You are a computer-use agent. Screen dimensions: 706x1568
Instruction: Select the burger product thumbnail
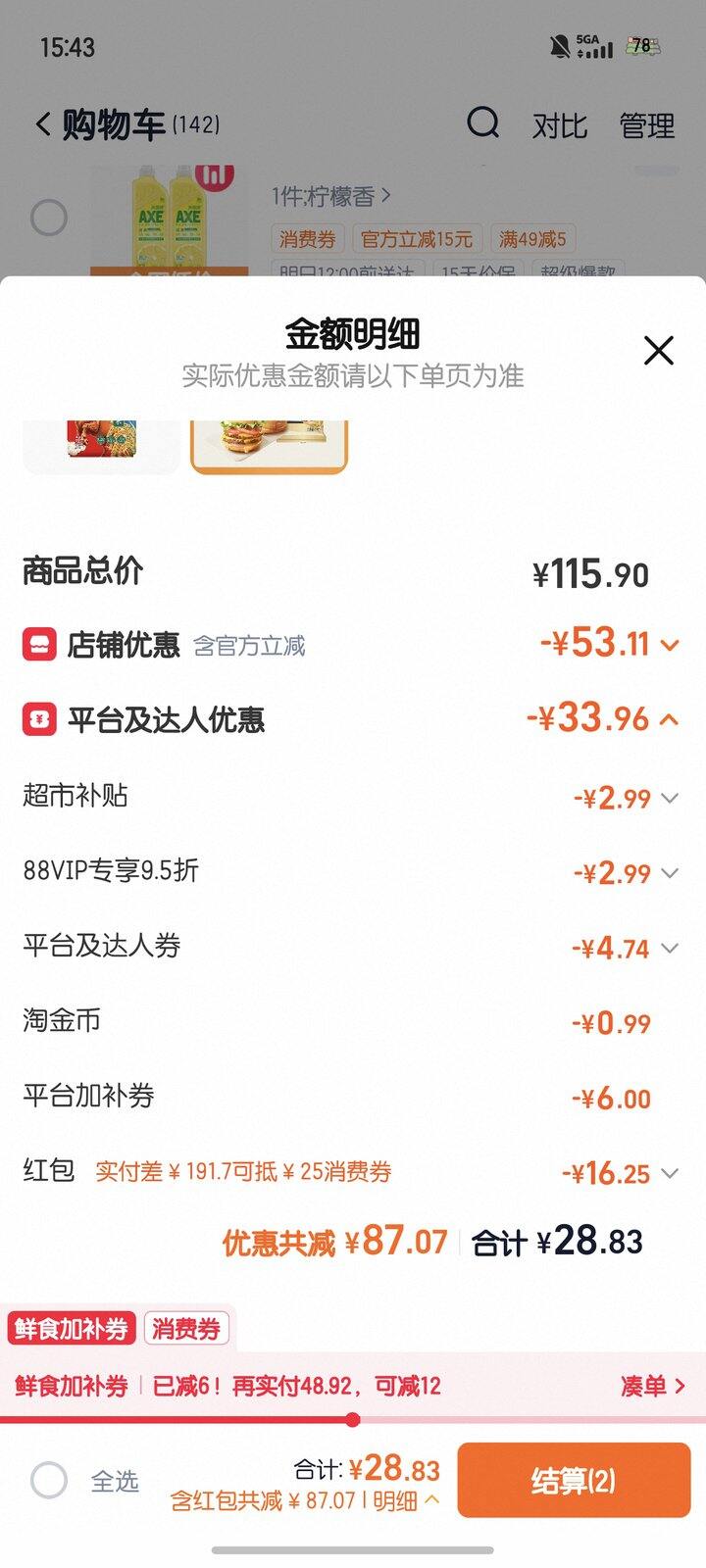click(269, 446)
